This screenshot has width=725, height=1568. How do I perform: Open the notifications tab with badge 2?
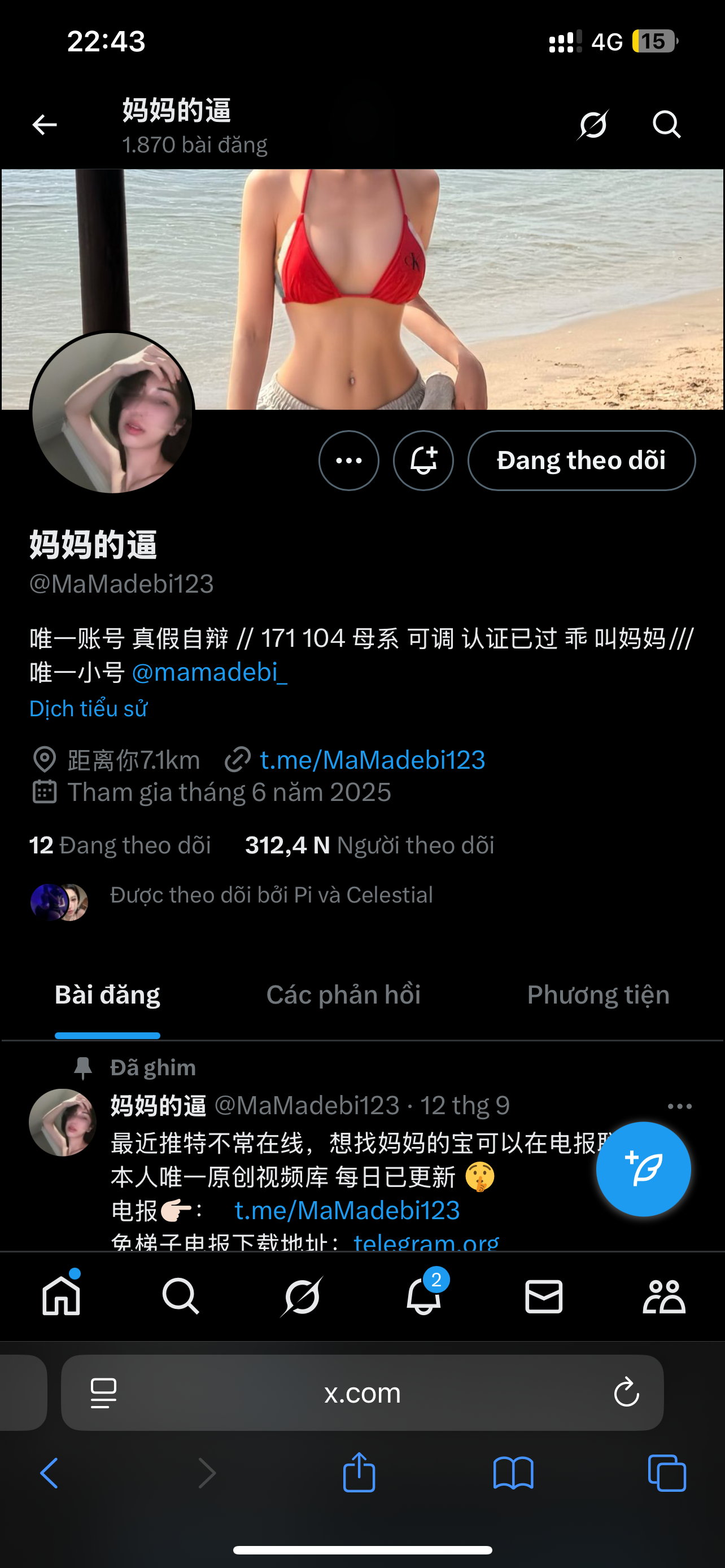tap(423, 1295)
